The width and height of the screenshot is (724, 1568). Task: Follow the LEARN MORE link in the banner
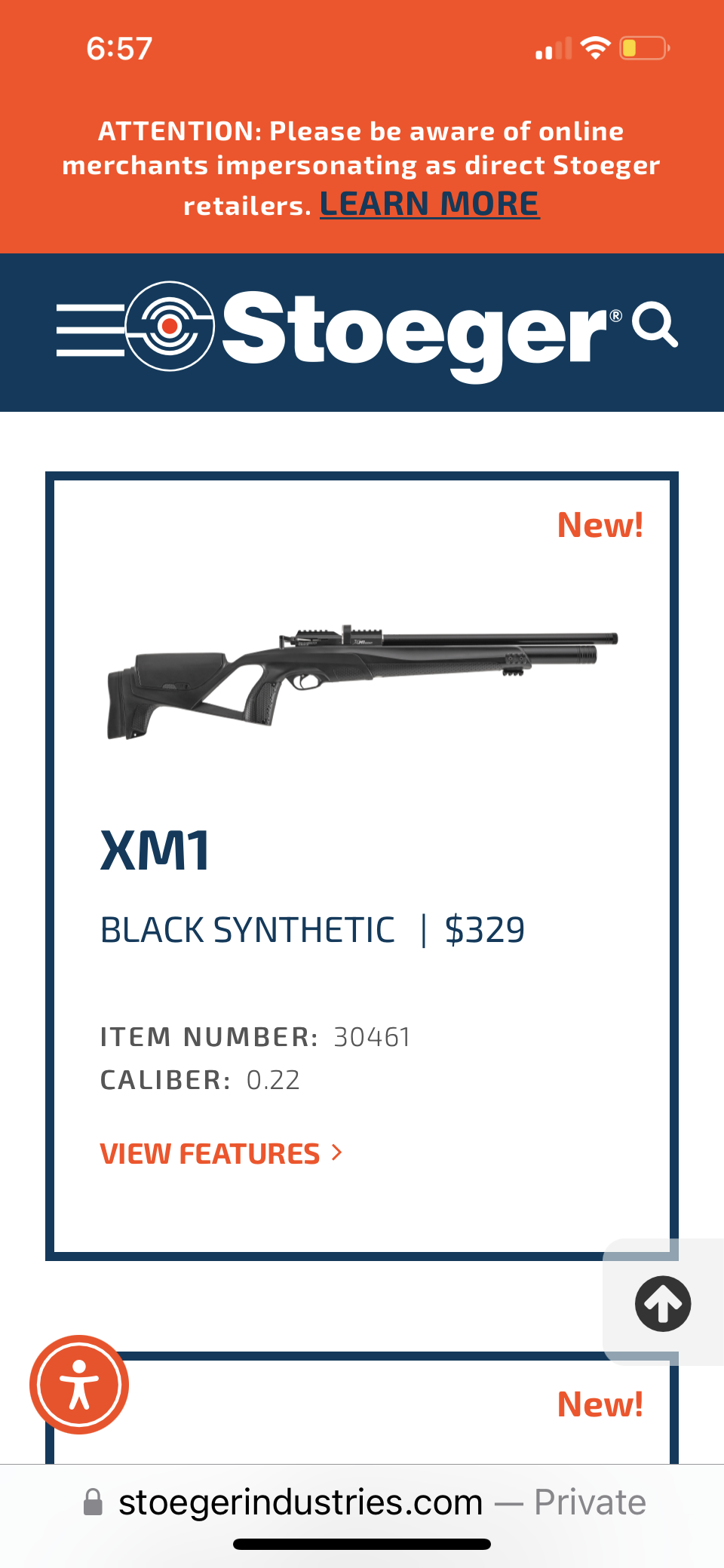(x=429, y=204)
